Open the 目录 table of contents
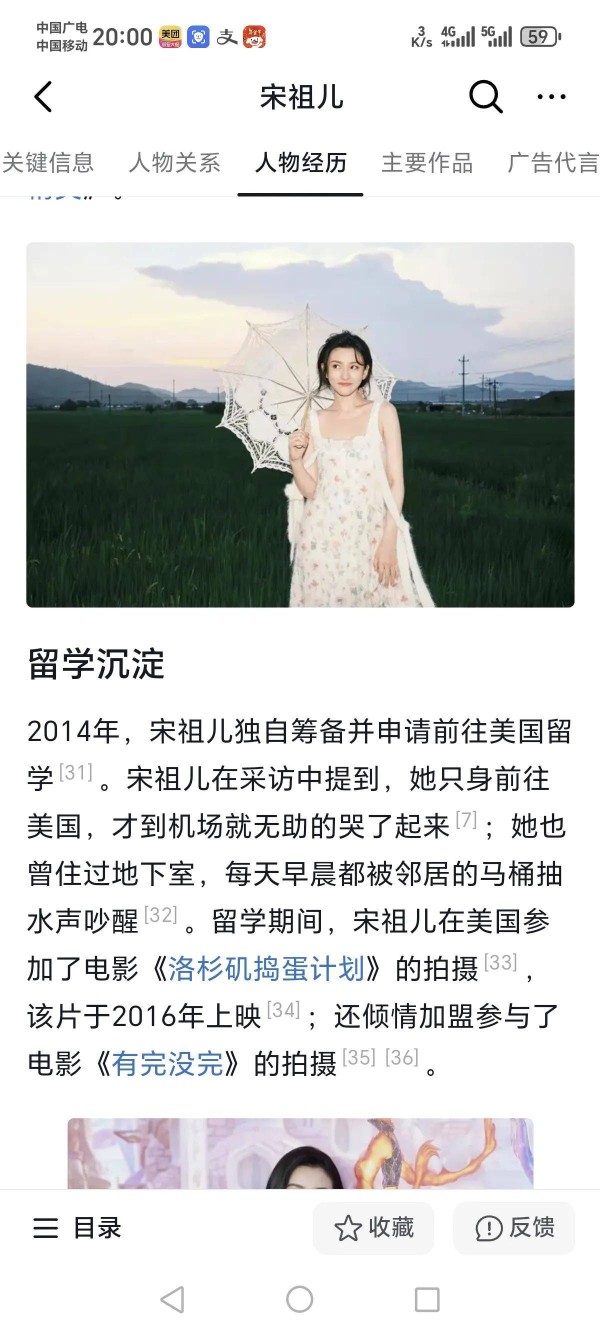The width and height of the screenshot is (600, 1332). click(77, 1228)
